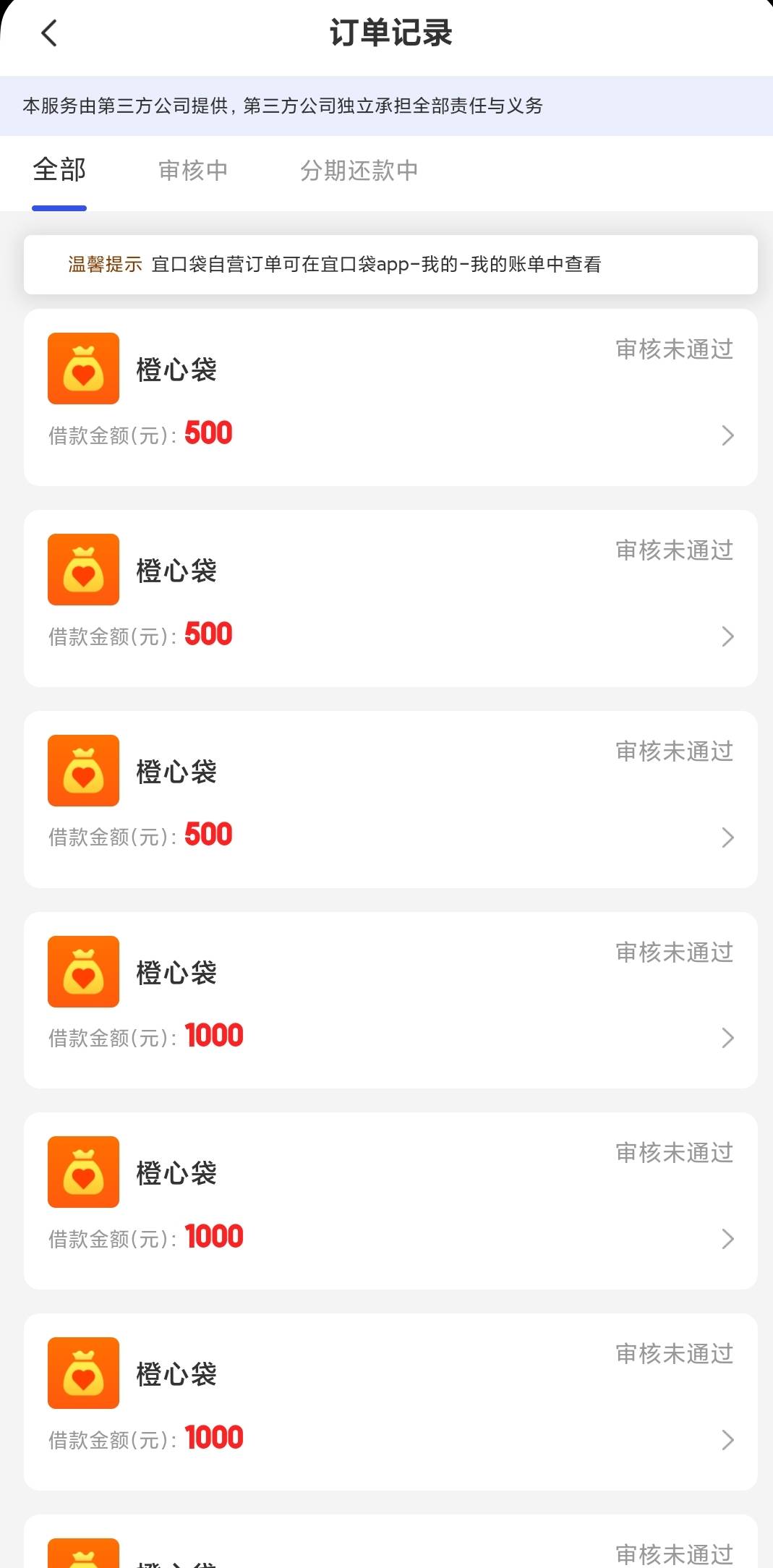Select the 全部 tab

click(59, 171)
